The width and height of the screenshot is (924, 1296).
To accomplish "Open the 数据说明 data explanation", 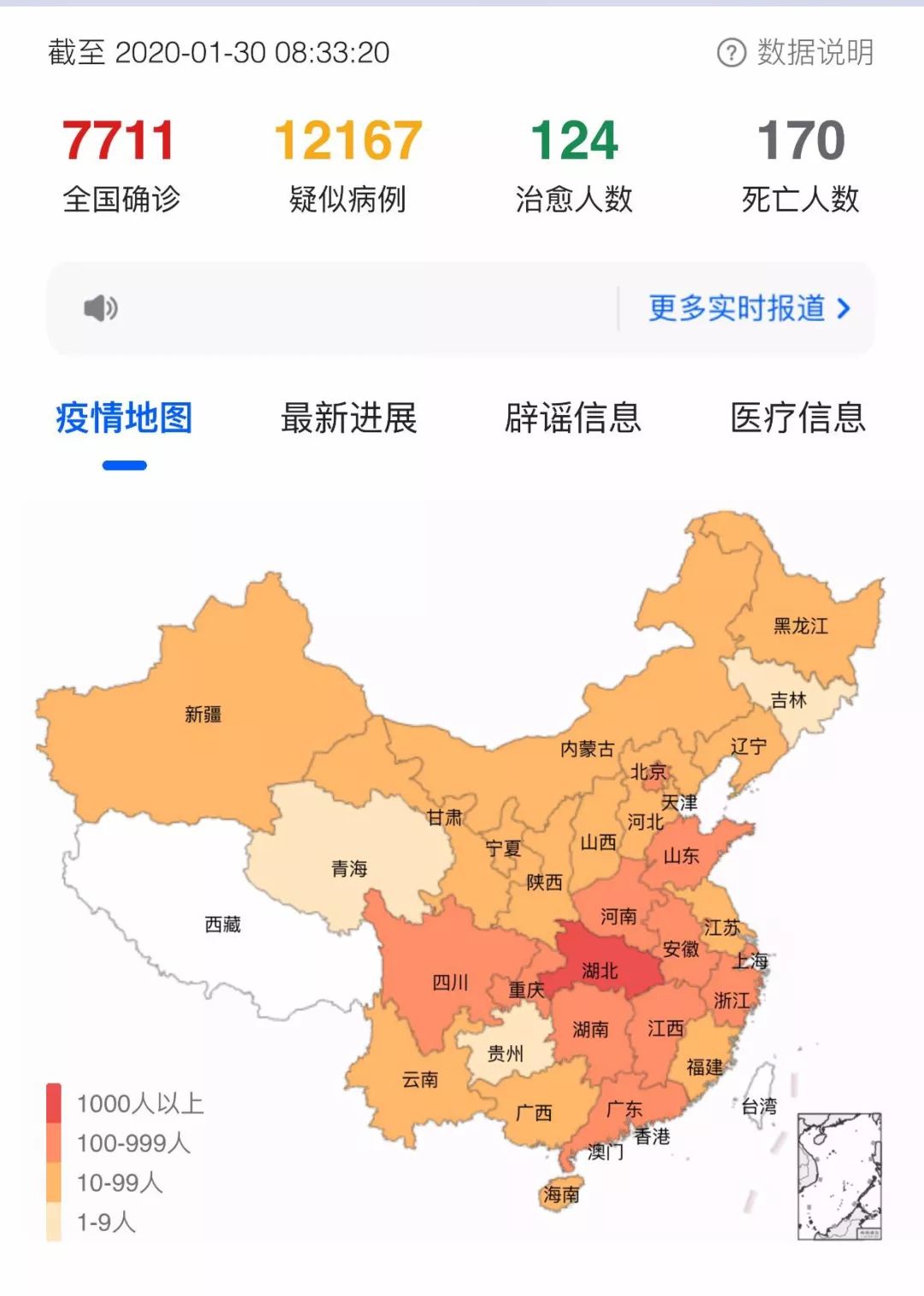I will (x=796, y=53).
